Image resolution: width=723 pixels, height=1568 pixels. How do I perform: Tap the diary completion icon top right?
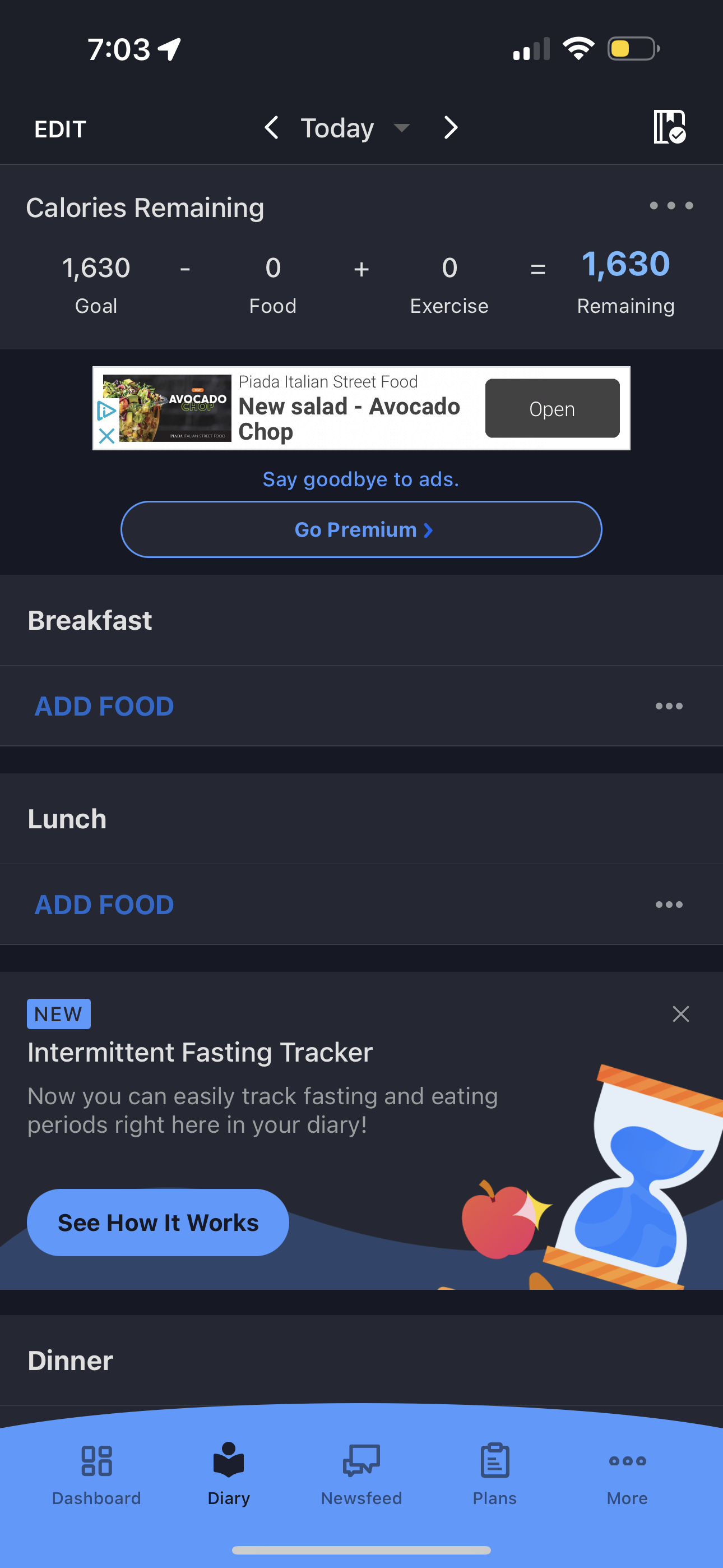pos(669,128)
